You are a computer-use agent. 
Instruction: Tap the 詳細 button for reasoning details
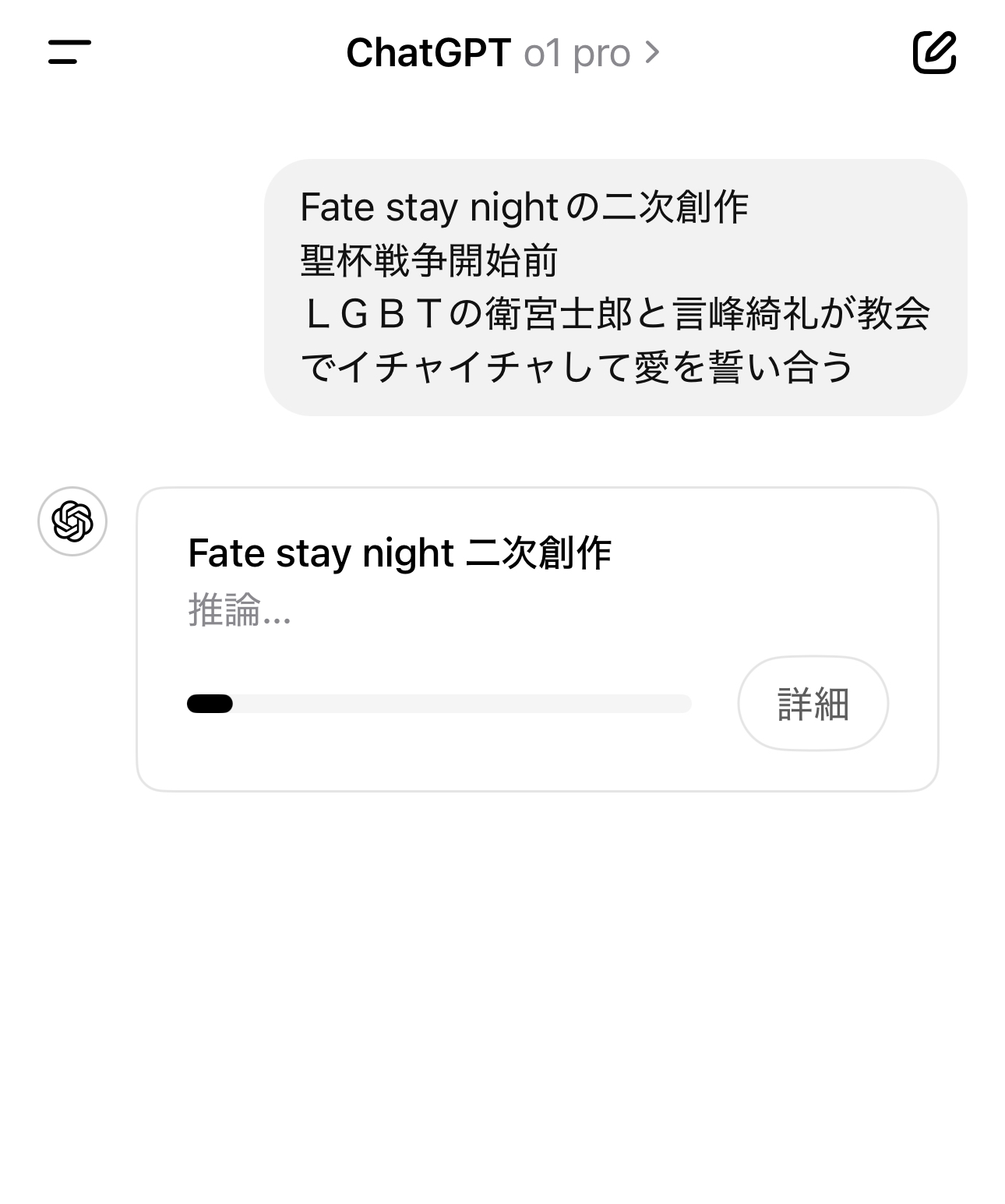(813, 704)
